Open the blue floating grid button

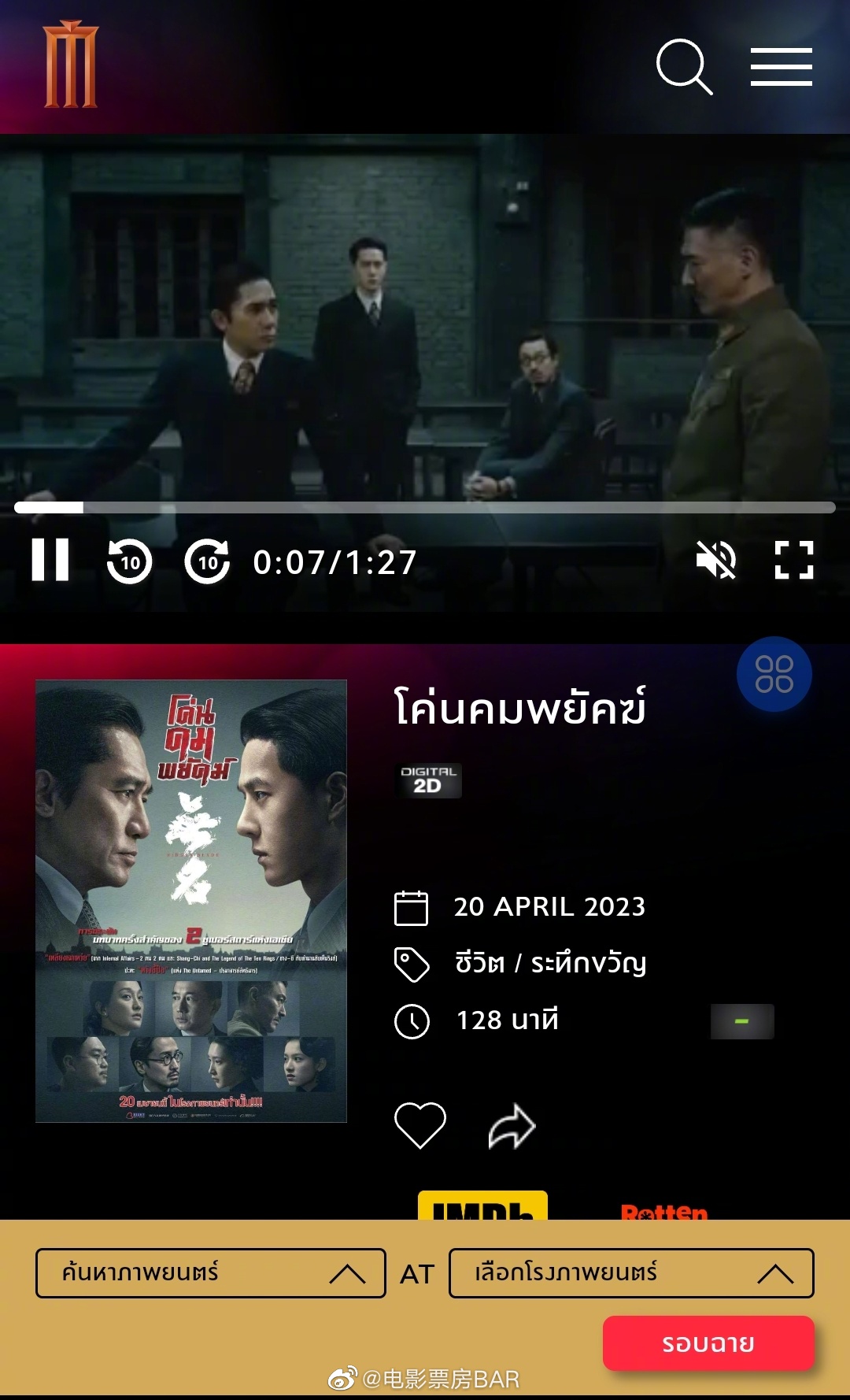774,674
